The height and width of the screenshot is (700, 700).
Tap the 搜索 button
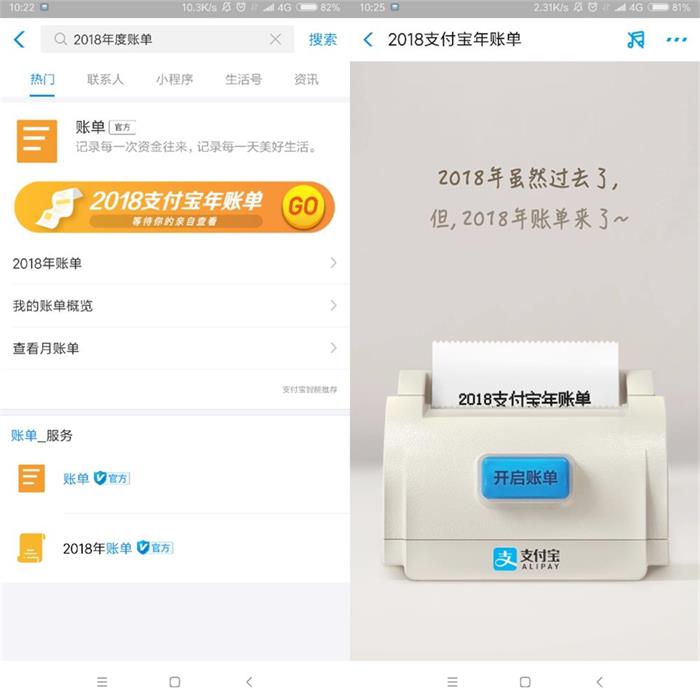[322, 40]
